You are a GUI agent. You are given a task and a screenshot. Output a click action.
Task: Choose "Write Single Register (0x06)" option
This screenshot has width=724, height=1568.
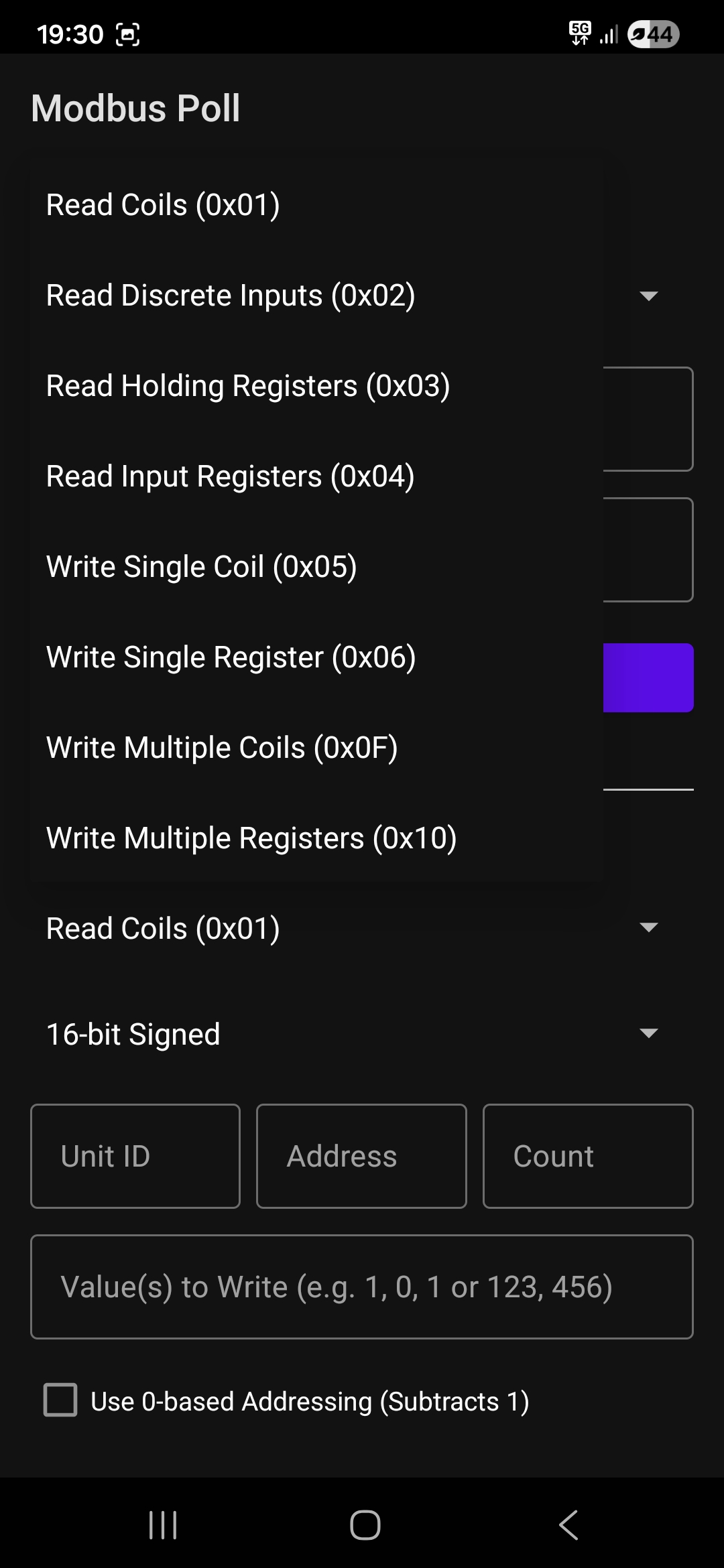(230, 656)
